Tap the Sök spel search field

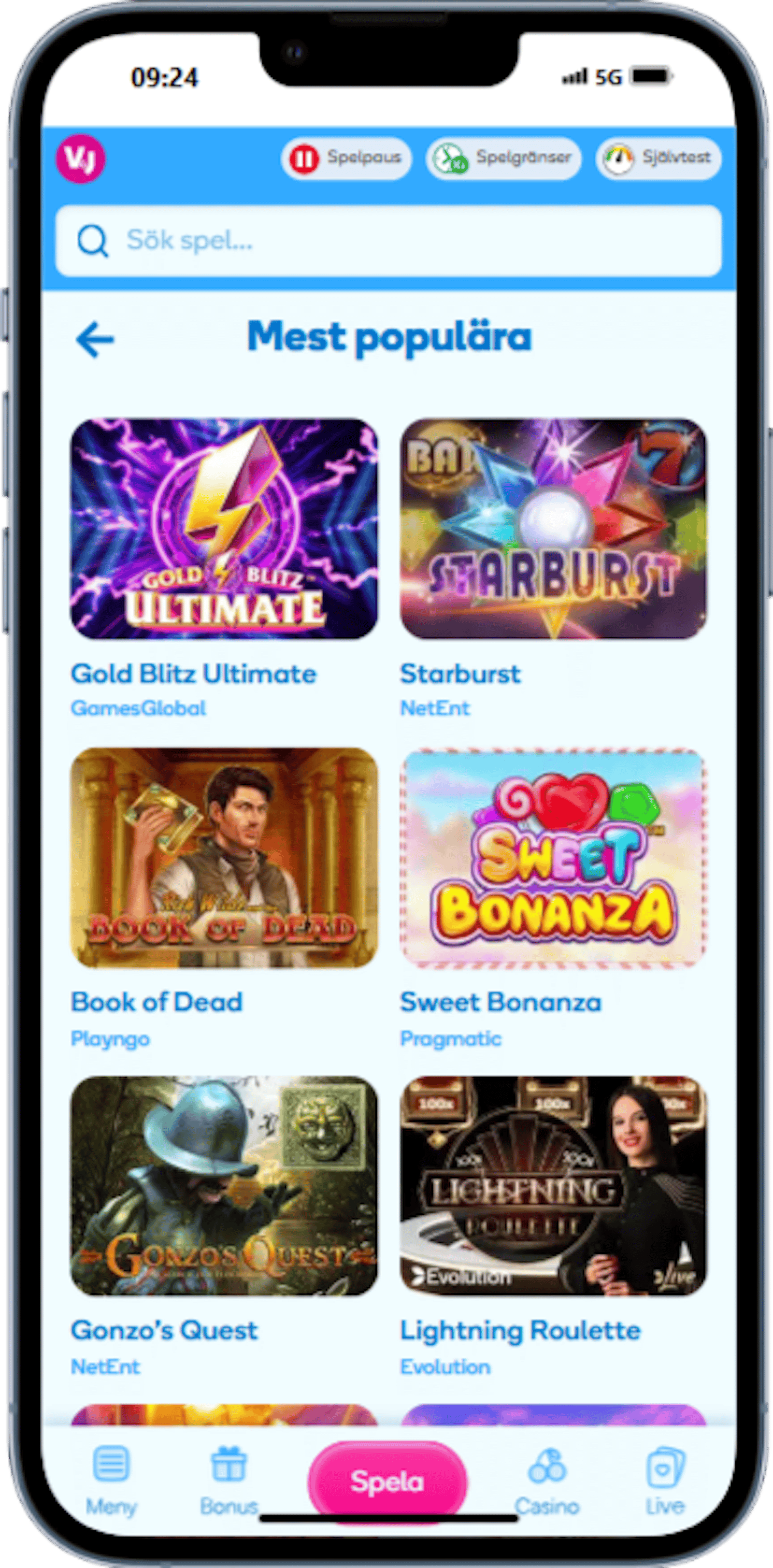[x=388, y=241]
